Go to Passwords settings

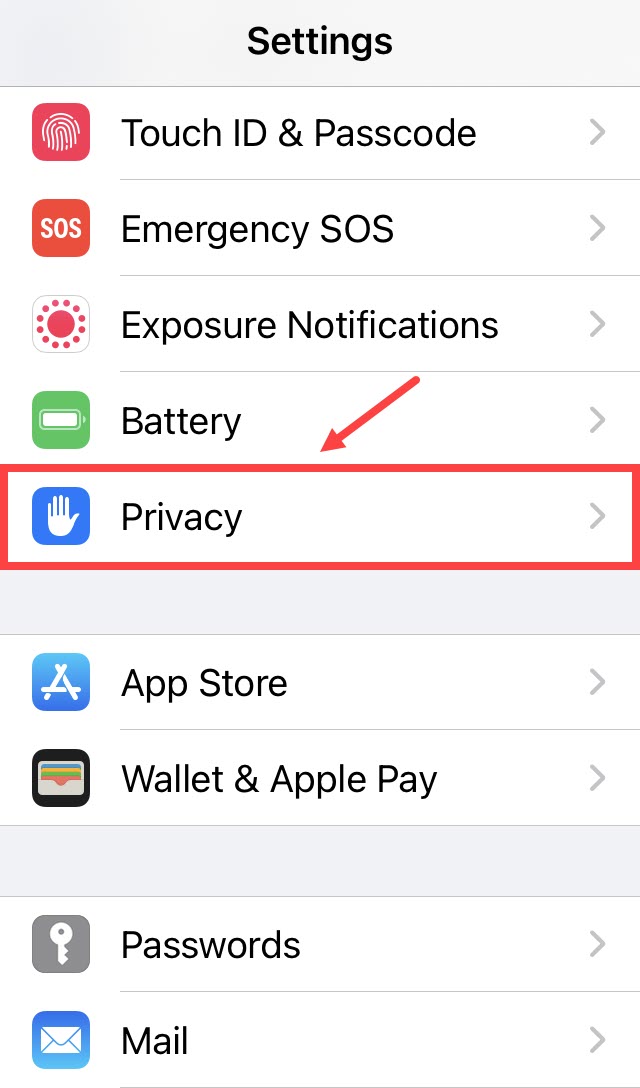coord(320,944)
